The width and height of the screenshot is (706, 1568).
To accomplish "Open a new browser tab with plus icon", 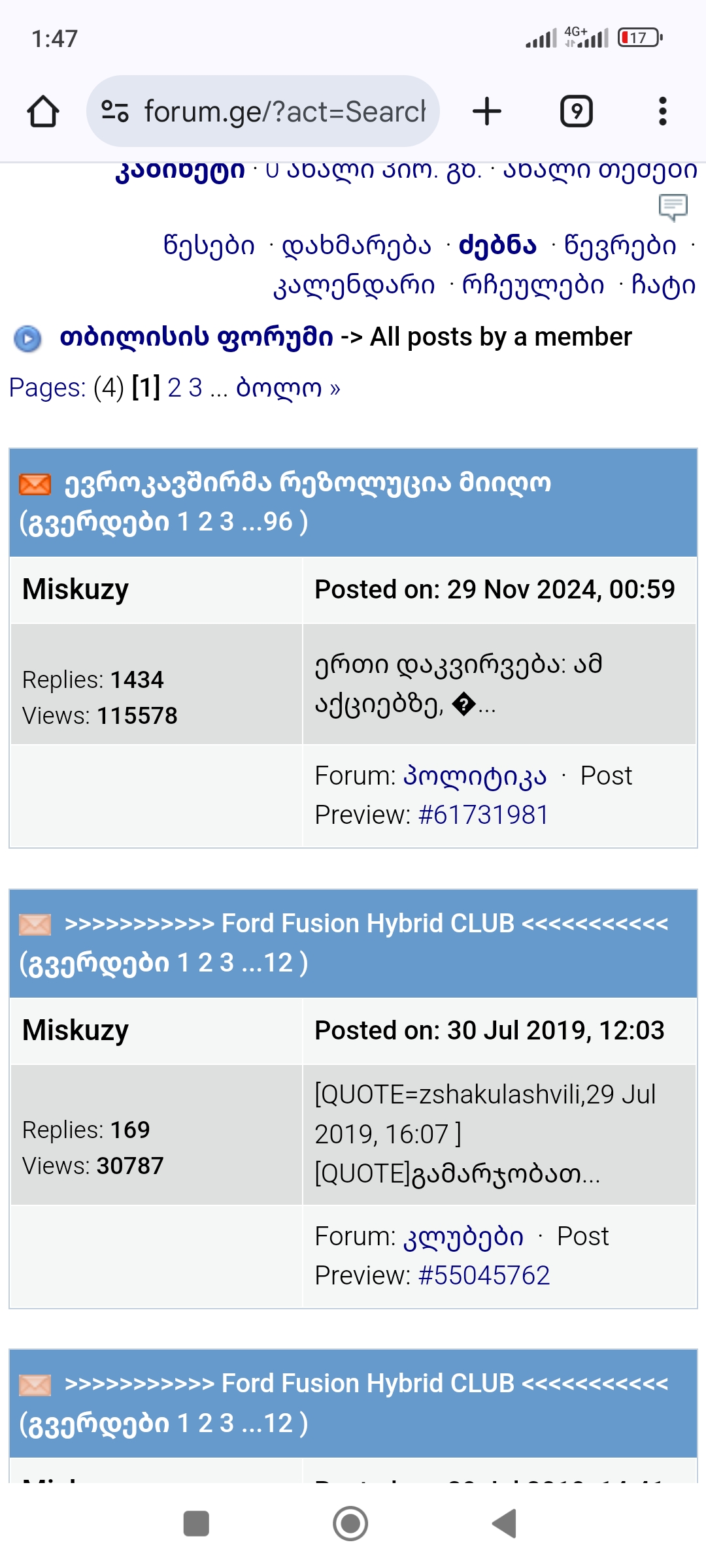I will pyautogui.click(x=486, y=111).
